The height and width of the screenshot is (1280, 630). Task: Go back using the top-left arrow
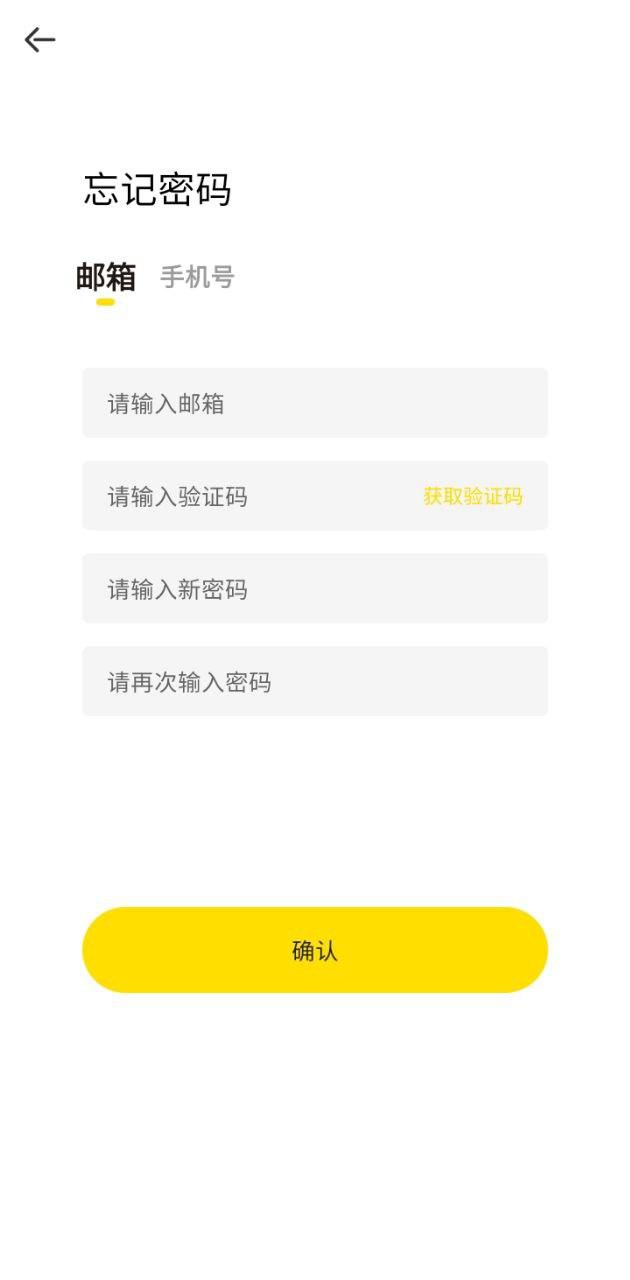click(x=40, y=40)
